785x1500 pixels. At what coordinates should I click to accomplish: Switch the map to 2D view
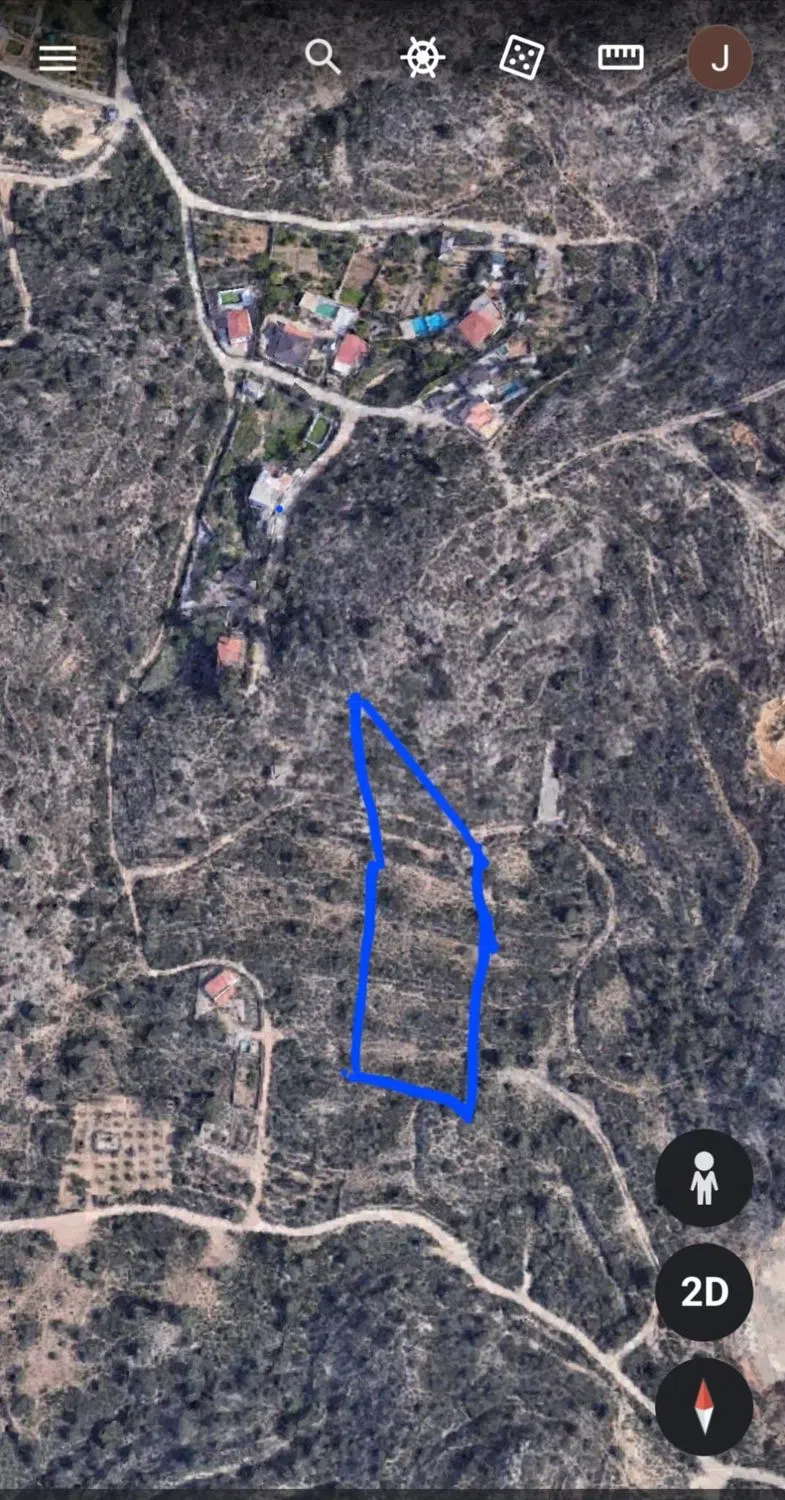pyautogui.click(x=704, y=1292)
